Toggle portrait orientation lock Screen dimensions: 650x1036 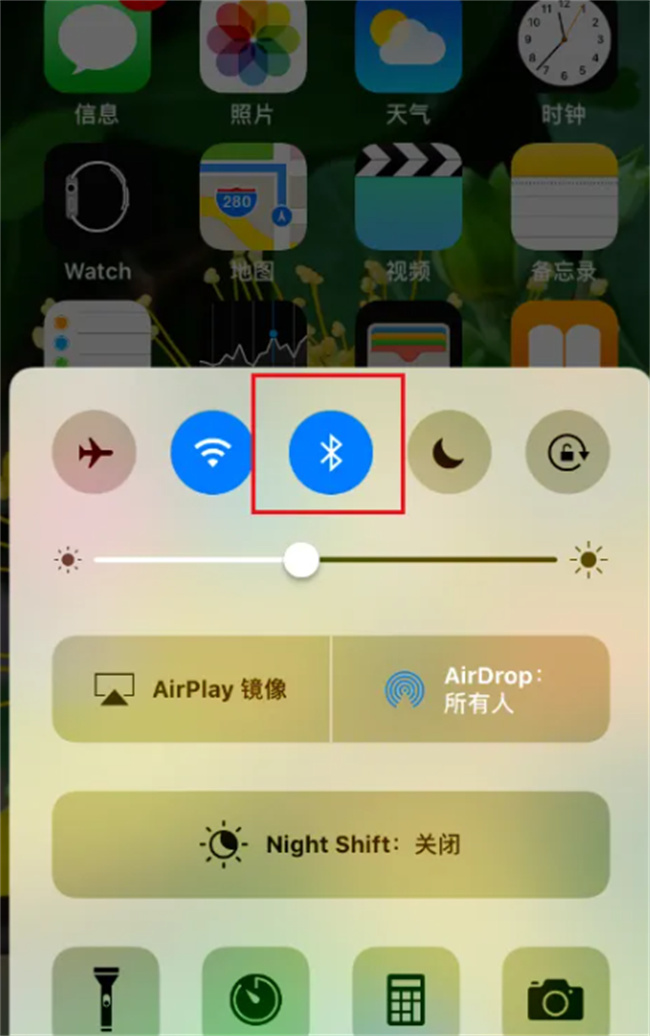click(x=567, y=453)
